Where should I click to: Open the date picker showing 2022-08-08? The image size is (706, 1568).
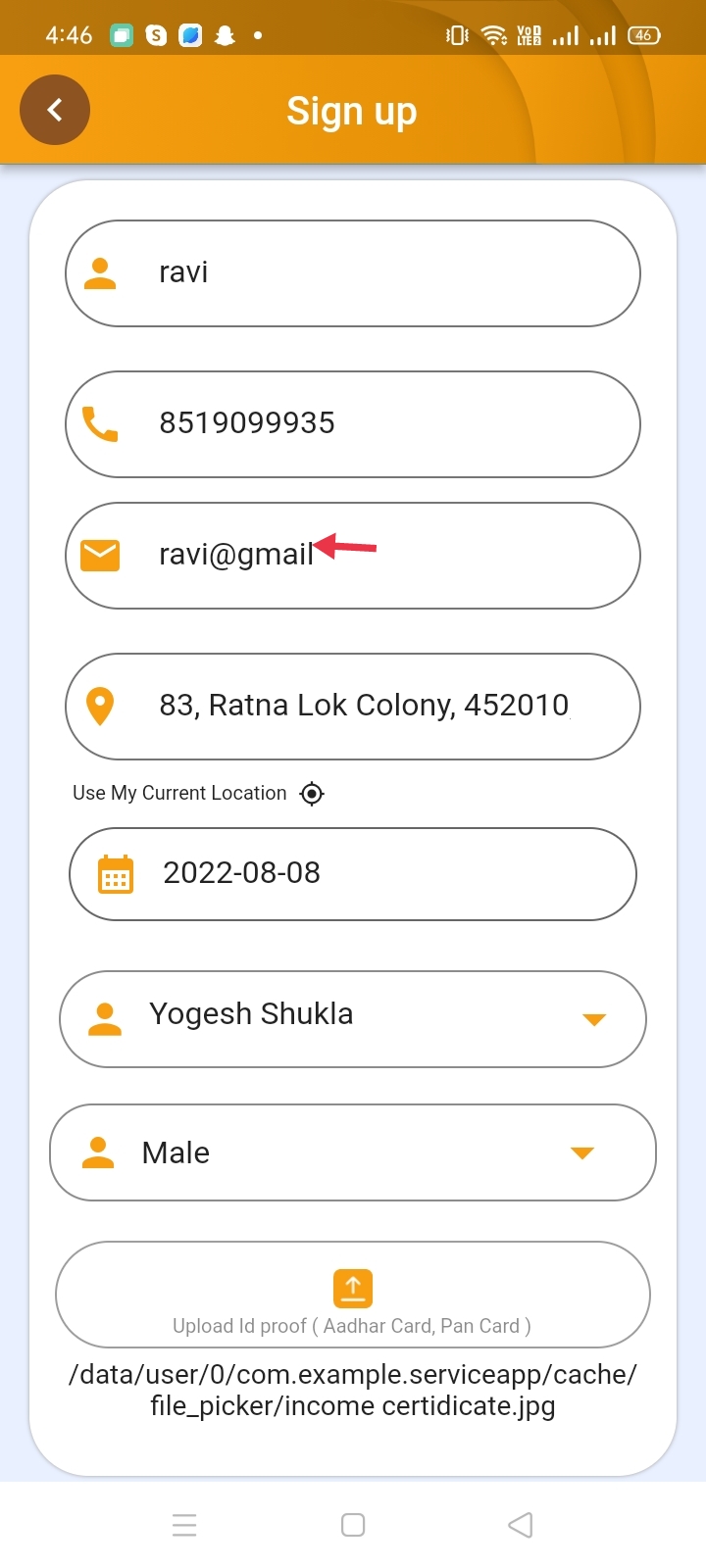pos(353,874)
